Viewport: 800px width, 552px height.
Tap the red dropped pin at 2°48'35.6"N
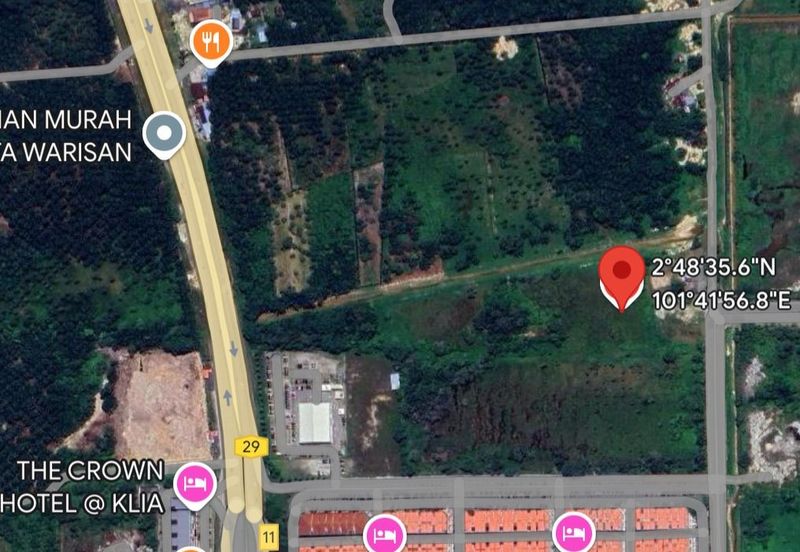[622, 274]
